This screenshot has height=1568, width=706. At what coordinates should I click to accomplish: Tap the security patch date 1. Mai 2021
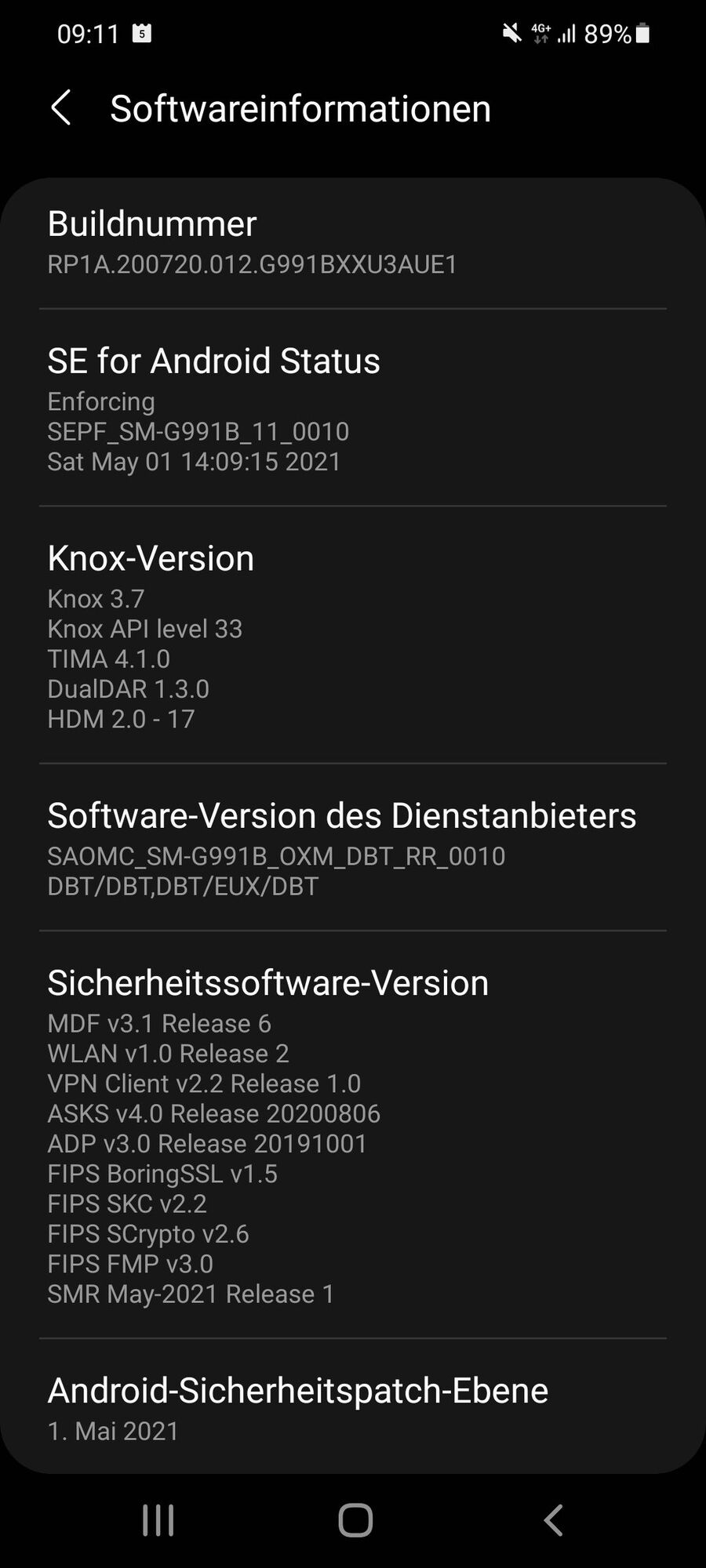pos(113,1431)
